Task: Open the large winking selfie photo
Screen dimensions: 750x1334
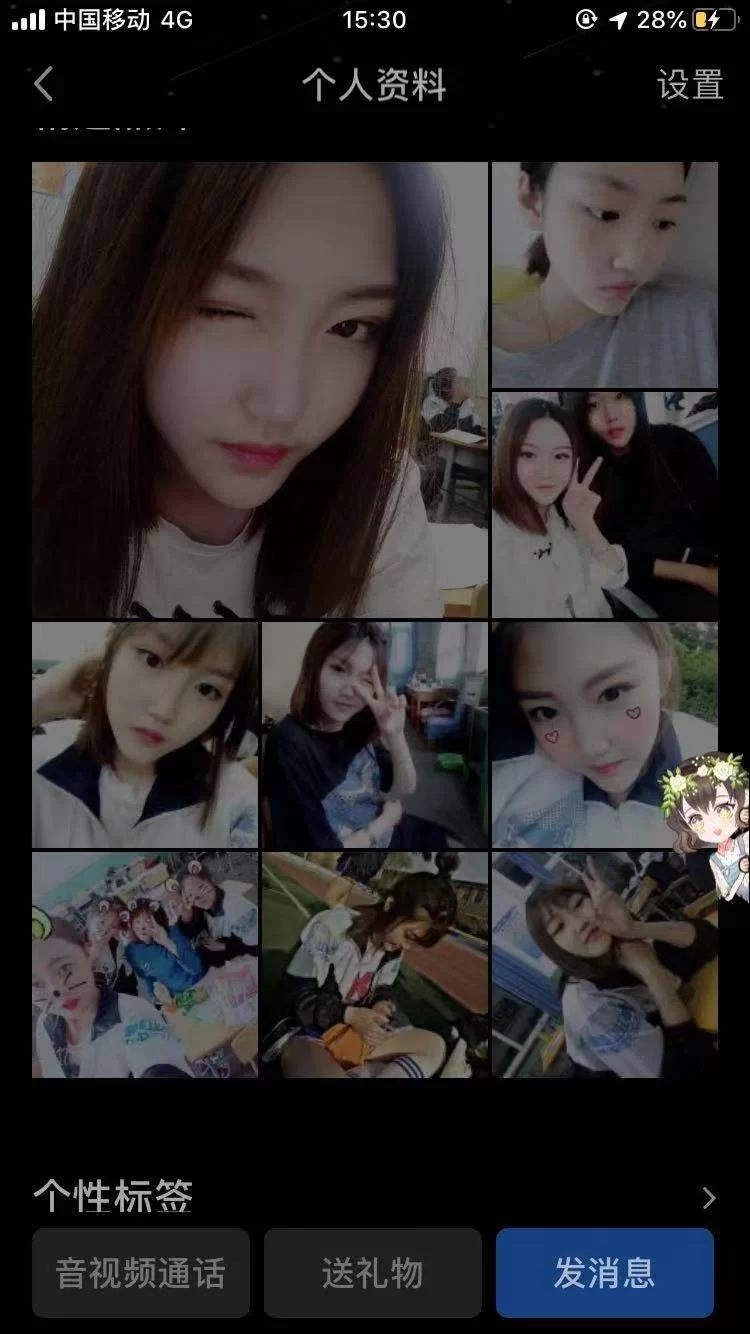Action: click(260, 390)
